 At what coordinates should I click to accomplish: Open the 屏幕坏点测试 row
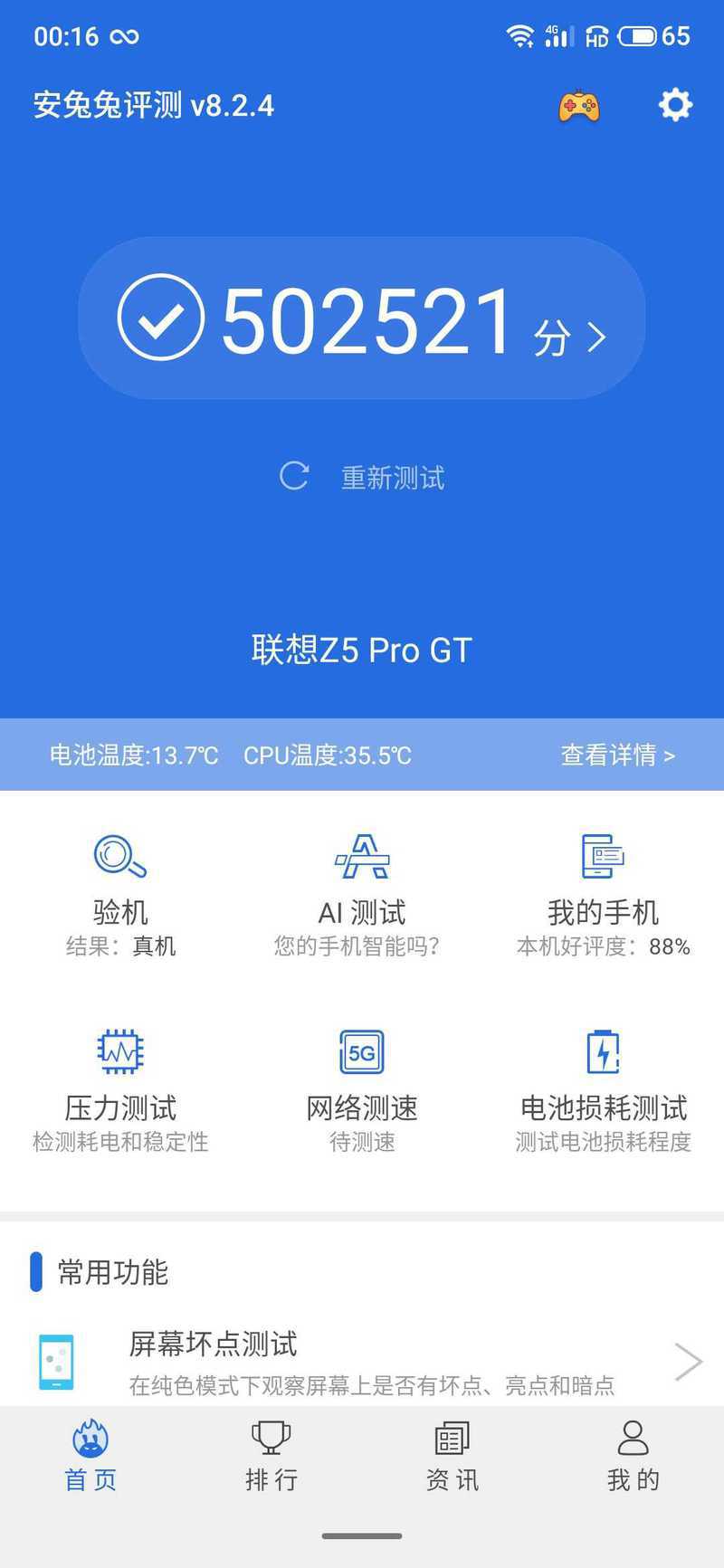[362, 1361]
